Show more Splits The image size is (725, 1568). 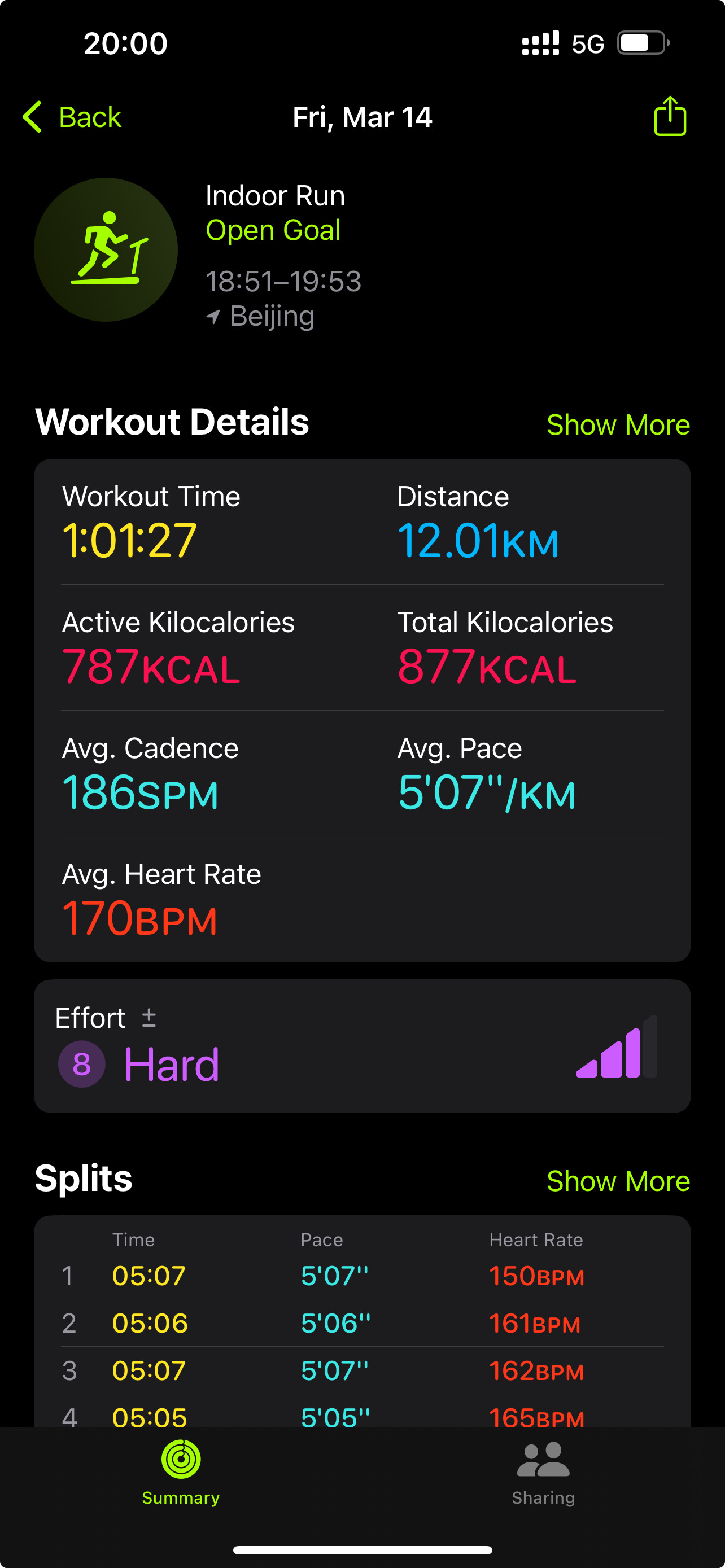click(618, 1180)
